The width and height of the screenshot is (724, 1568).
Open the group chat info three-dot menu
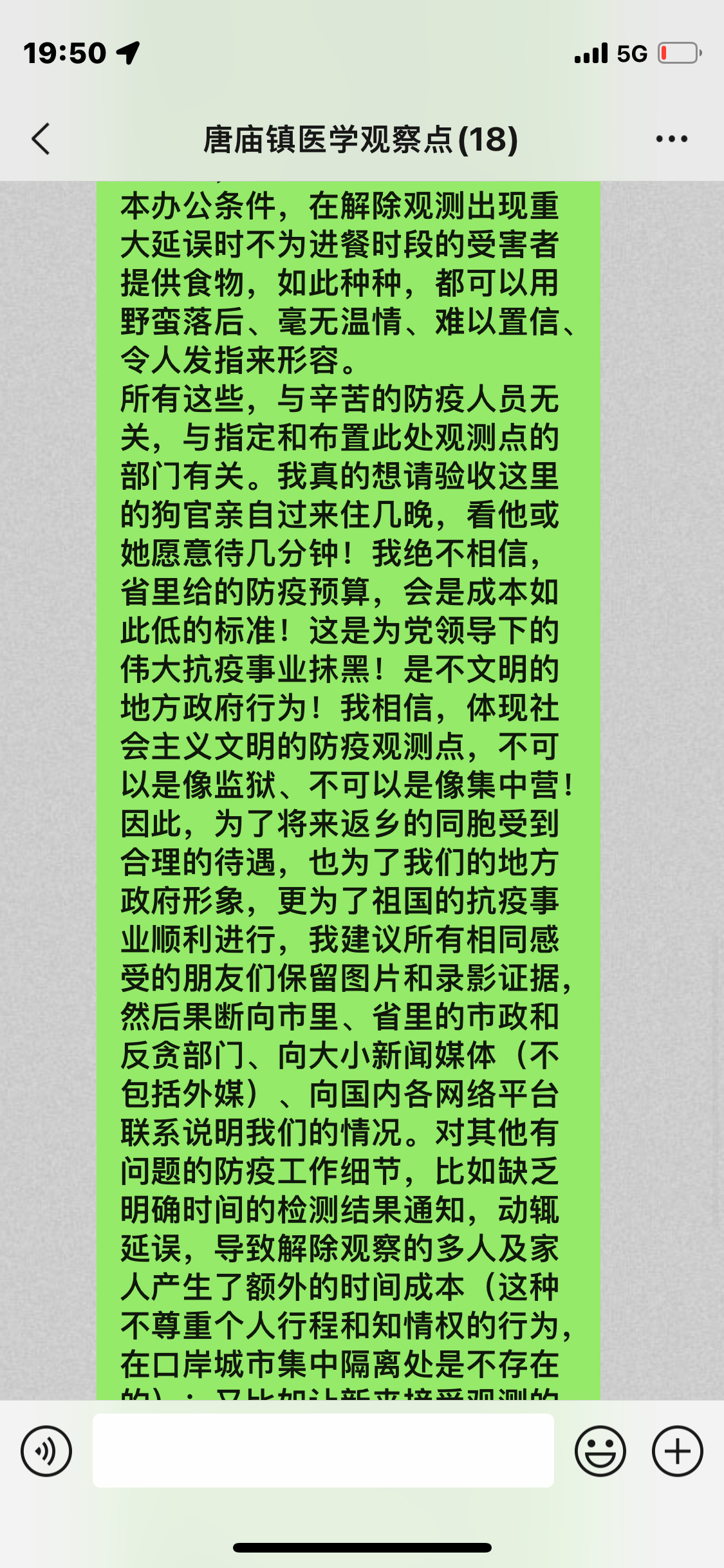(671, 139)
